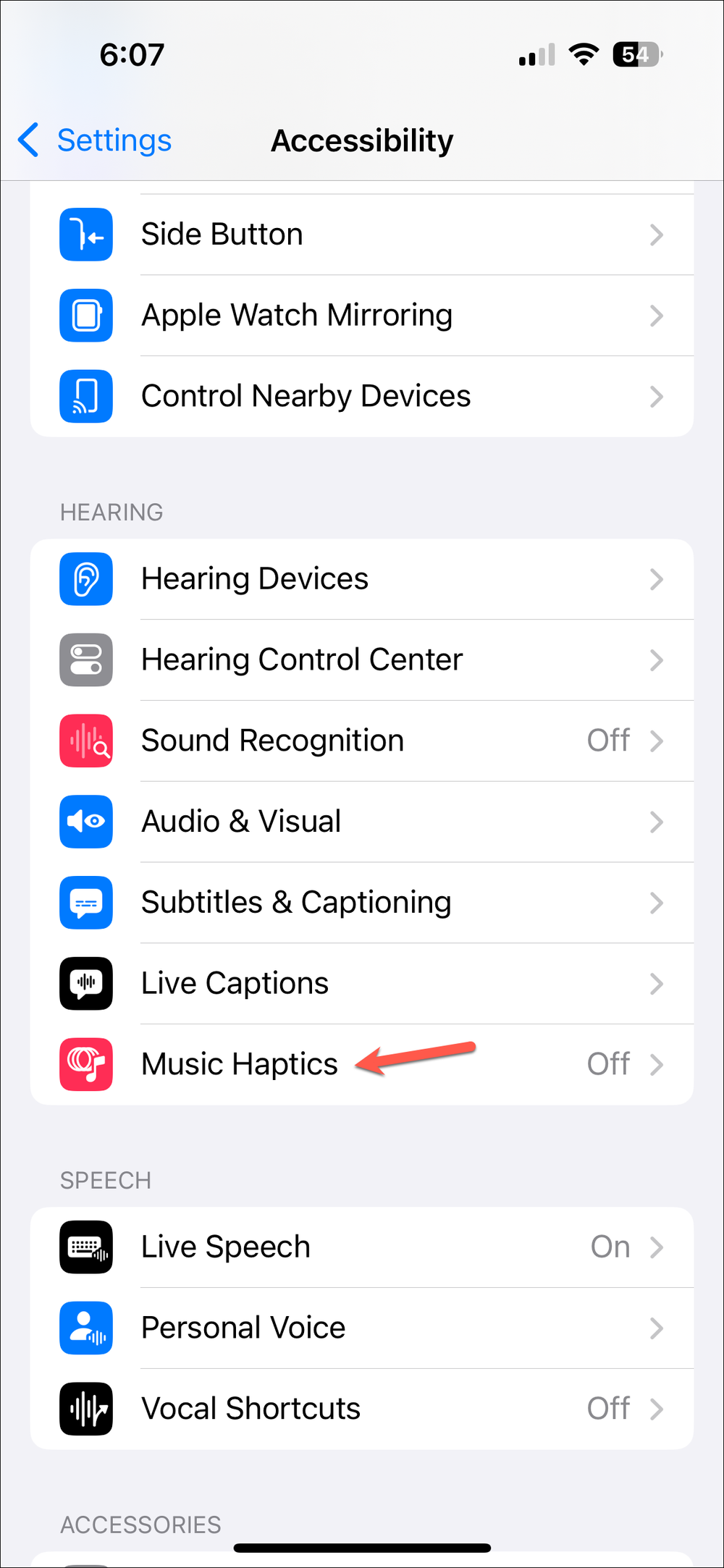Screen dimensions: 724x1568
Task: Tap the Hearing Control Center icon
Action: click(x=85, y=660)
